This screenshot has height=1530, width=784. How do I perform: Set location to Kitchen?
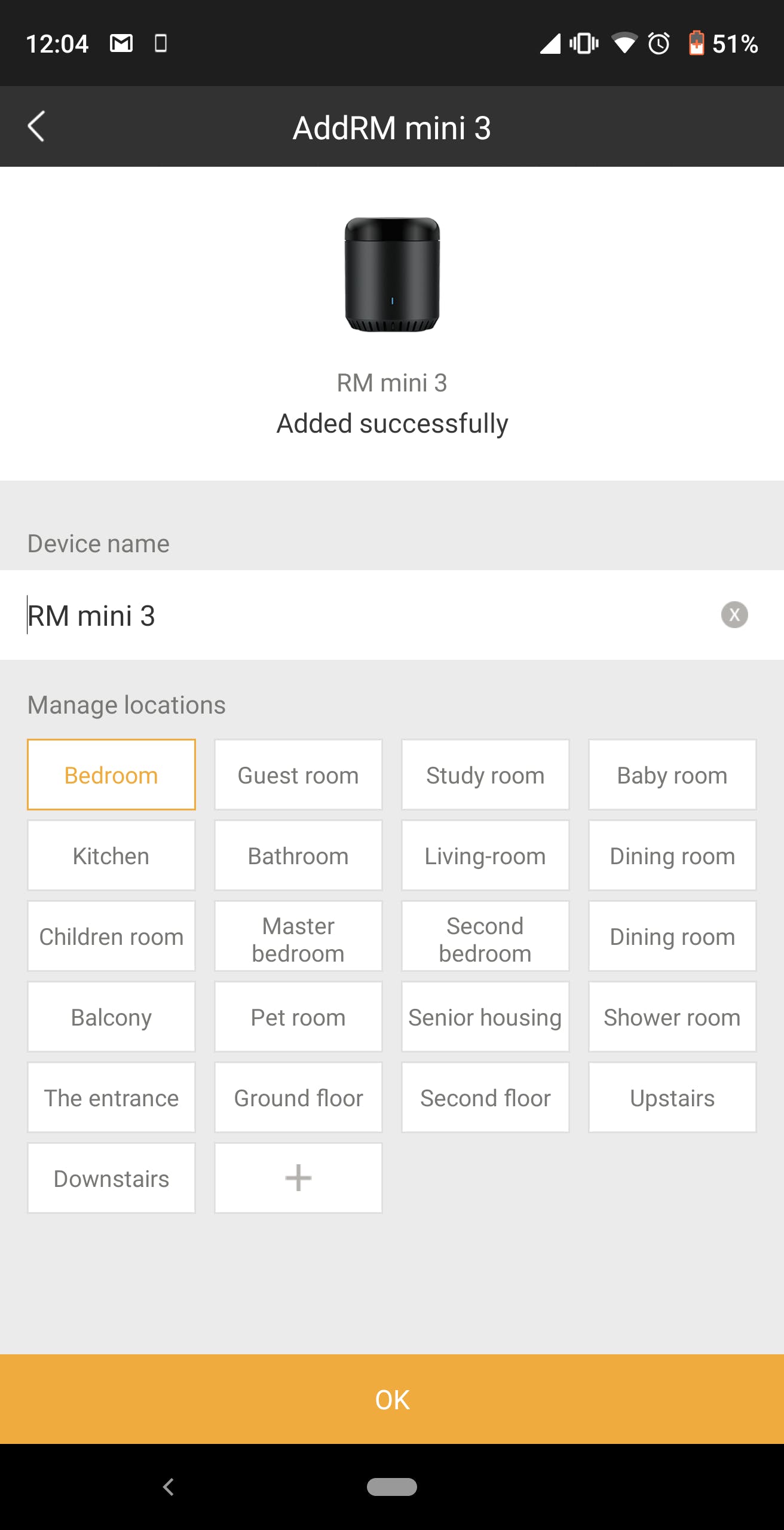click(x=111, y=856)
